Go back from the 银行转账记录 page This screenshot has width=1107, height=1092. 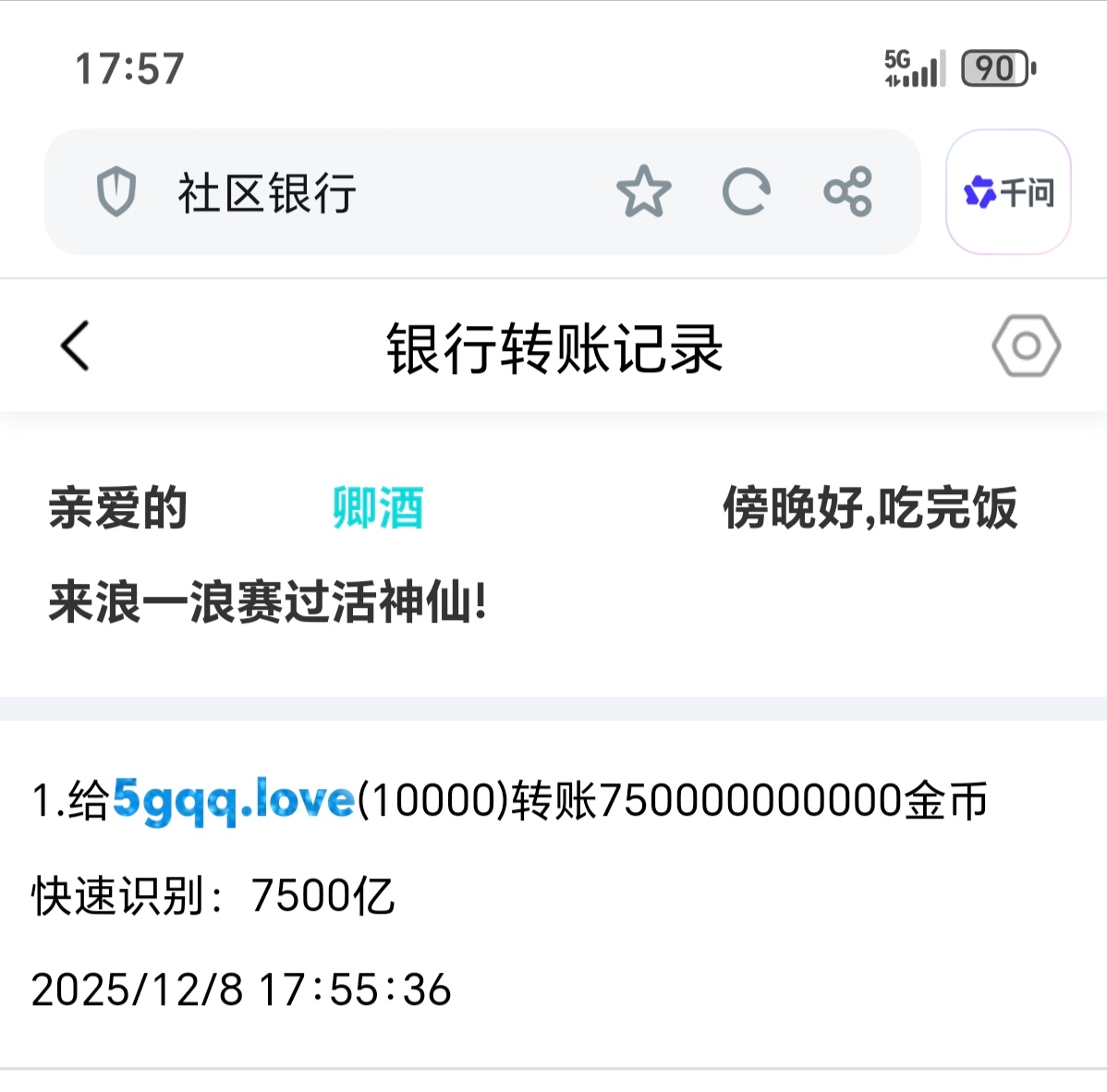click(76, 346)
